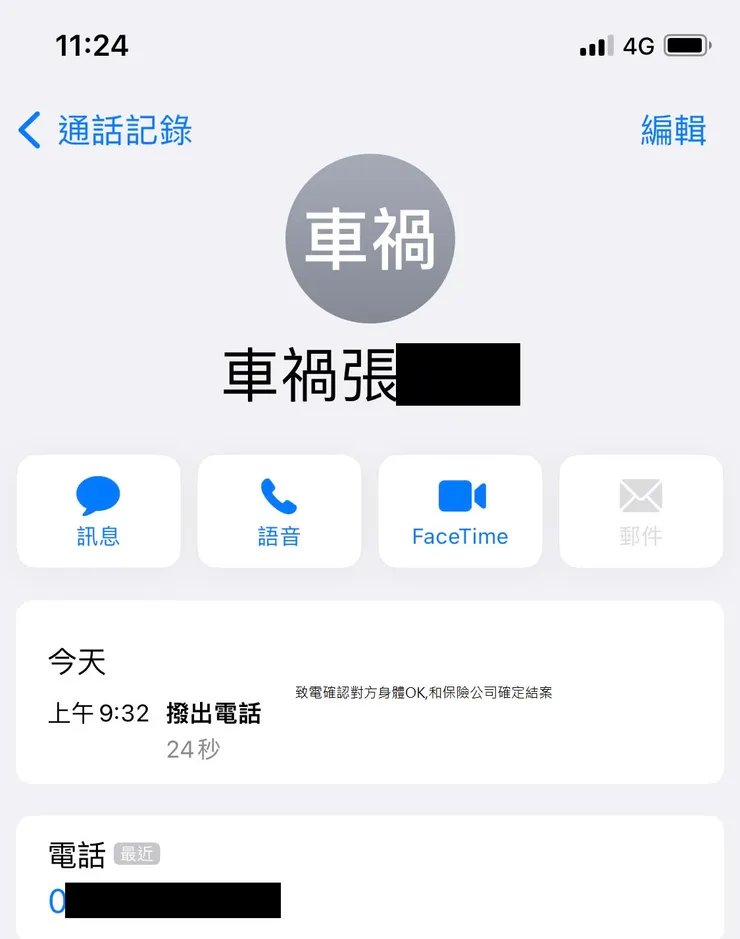Tap the grayed-out mail envelope icon
The width and height of the screenshot is (740, 939).
click(640, 494)
